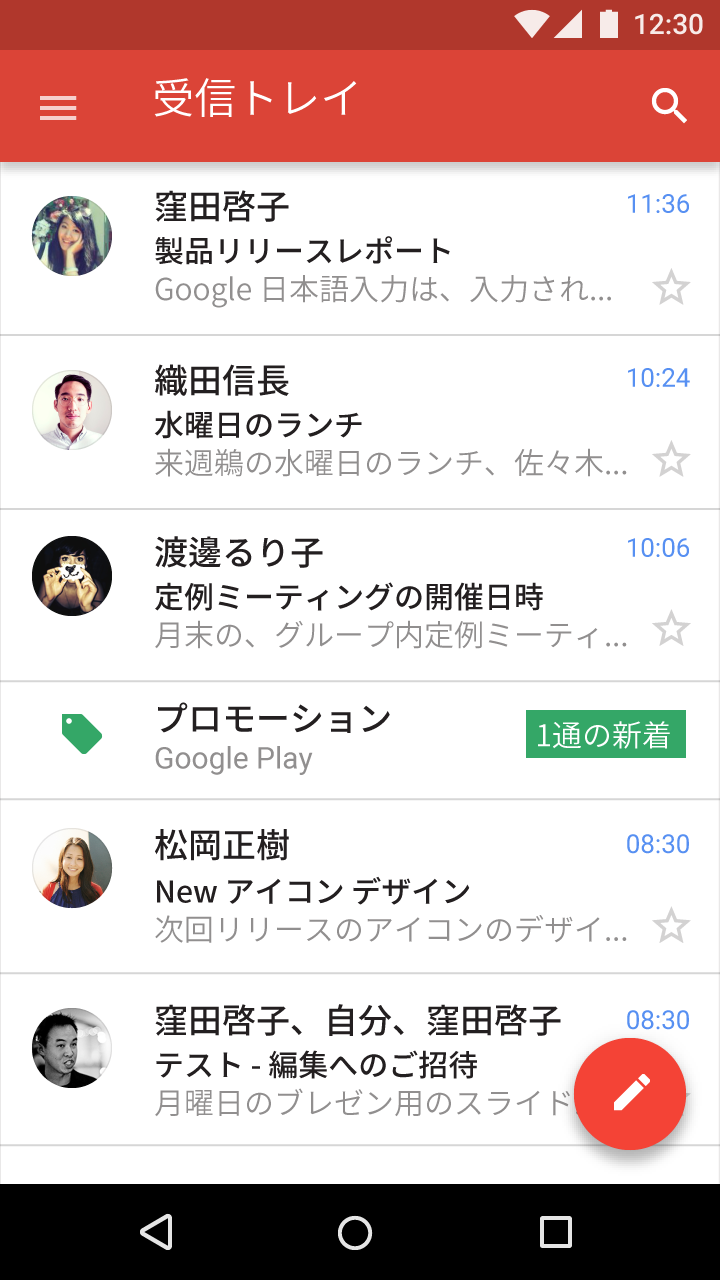Viewport: 720px width, 1280px height.
Task: Star the 定例ミーティングの開催日時 email
Action: pos(671,630)
